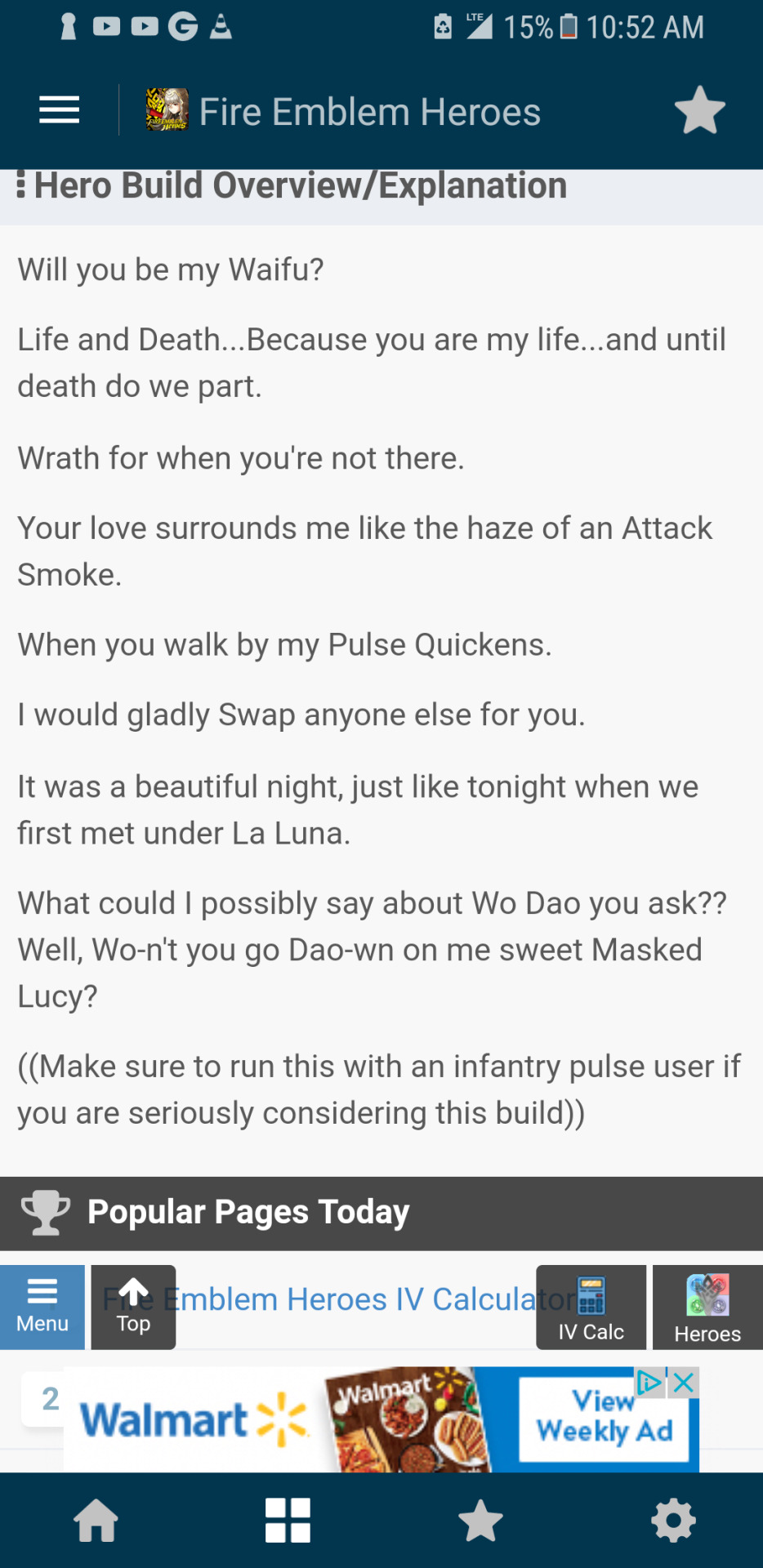Open the grid dashboard tab
The height and width of the screenshot is (1568, 763).
coord(288,1521)
